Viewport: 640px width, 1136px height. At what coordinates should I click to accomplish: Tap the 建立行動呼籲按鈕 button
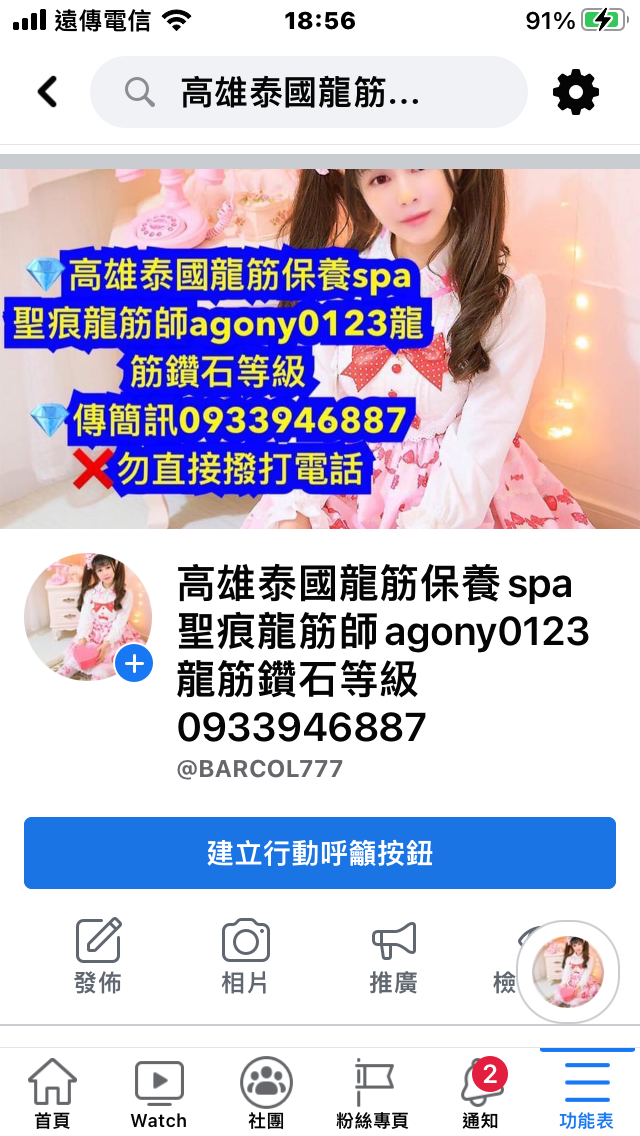[320, 853]
